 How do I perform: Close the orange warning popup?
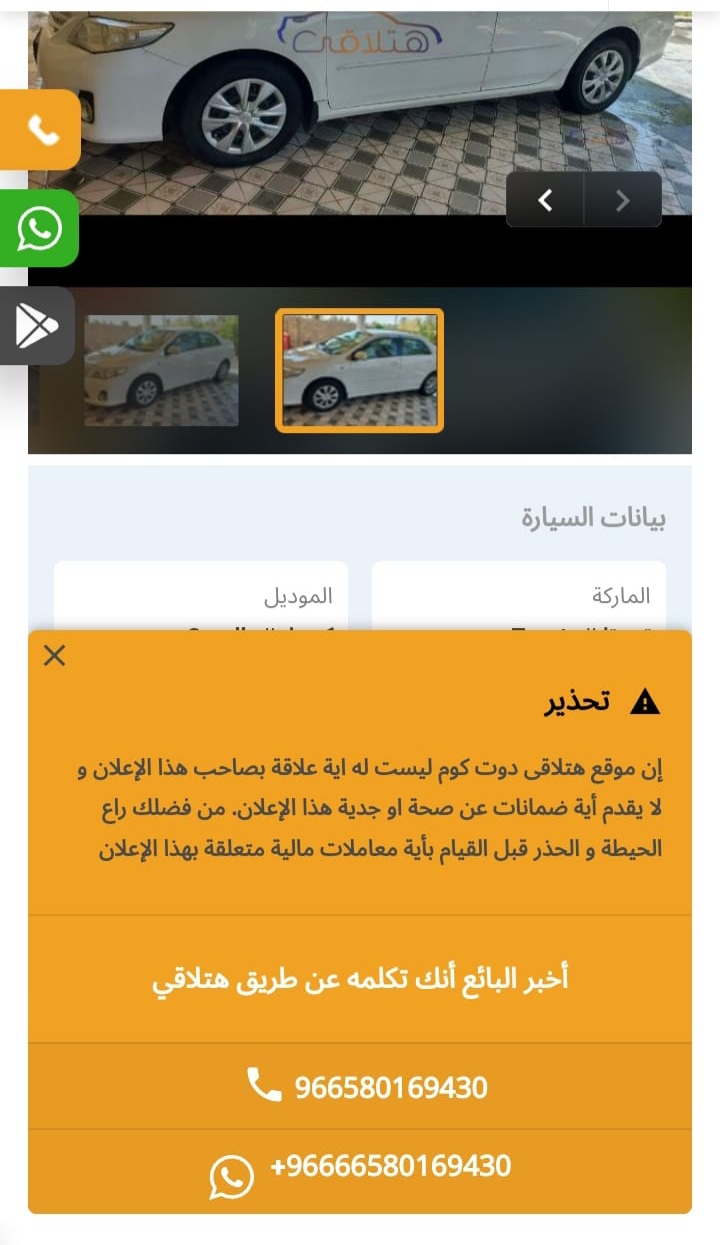pos(55,655)
